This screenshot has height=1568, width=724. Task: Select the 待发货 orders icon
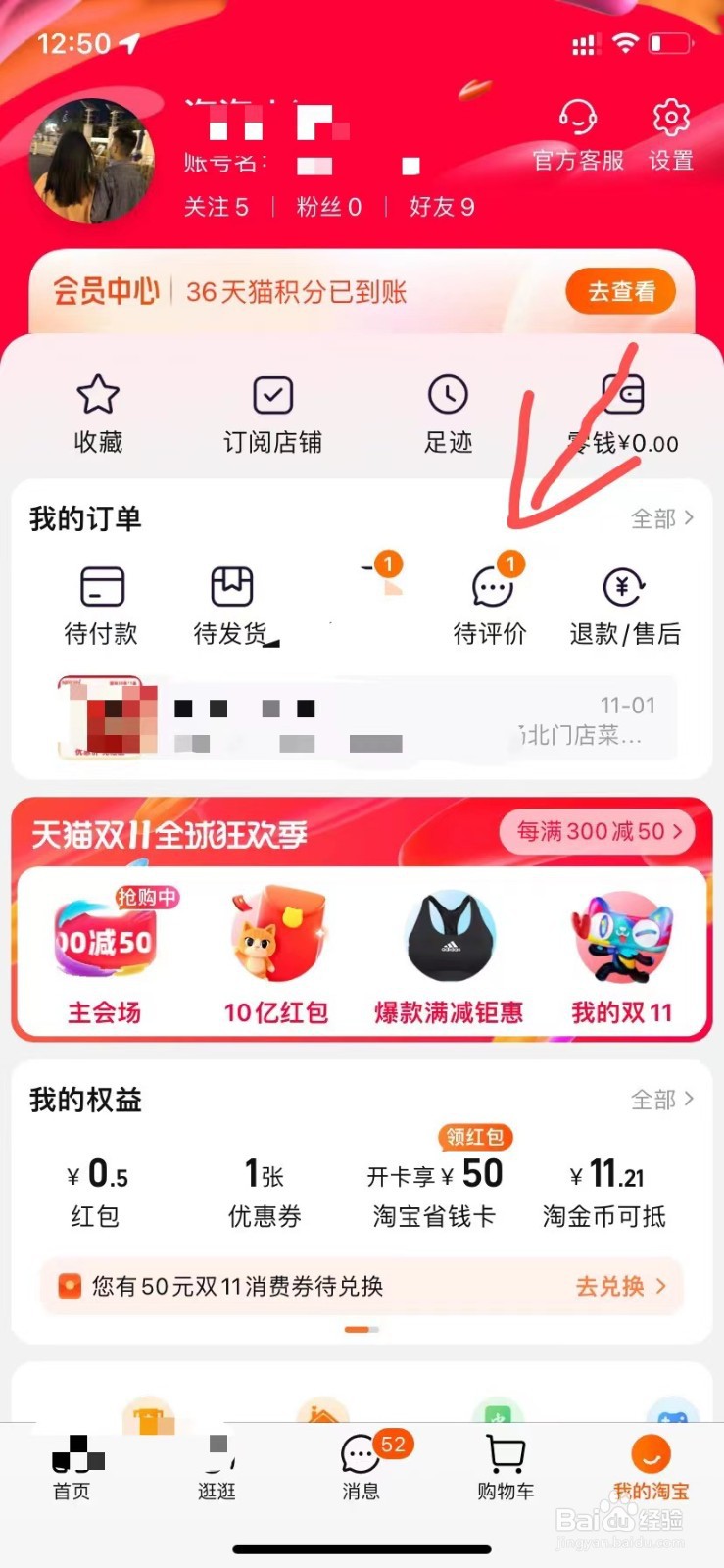[232, 603]
